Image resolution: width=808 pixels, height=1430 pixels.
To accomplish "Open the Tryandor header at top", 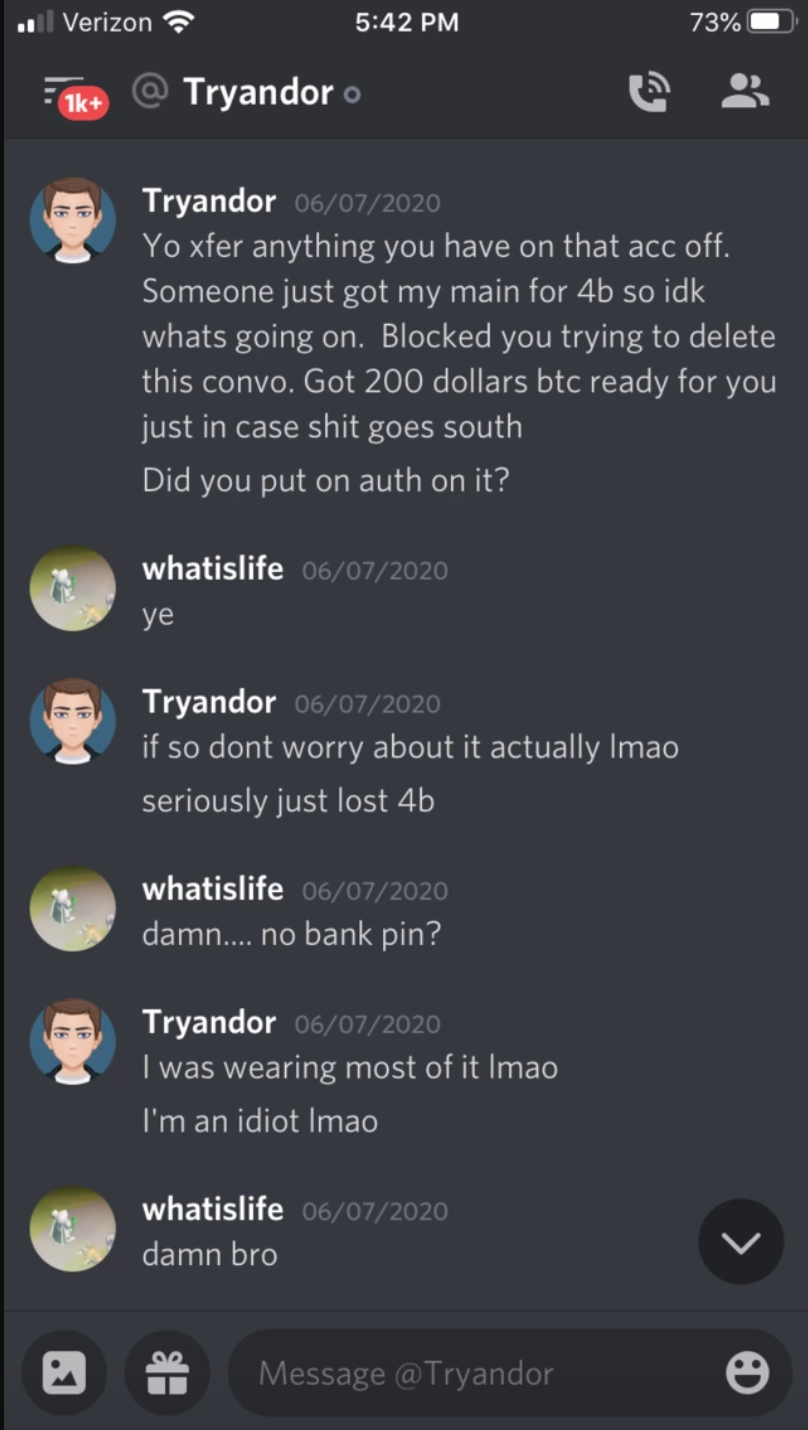I will (x=258, y=92).
